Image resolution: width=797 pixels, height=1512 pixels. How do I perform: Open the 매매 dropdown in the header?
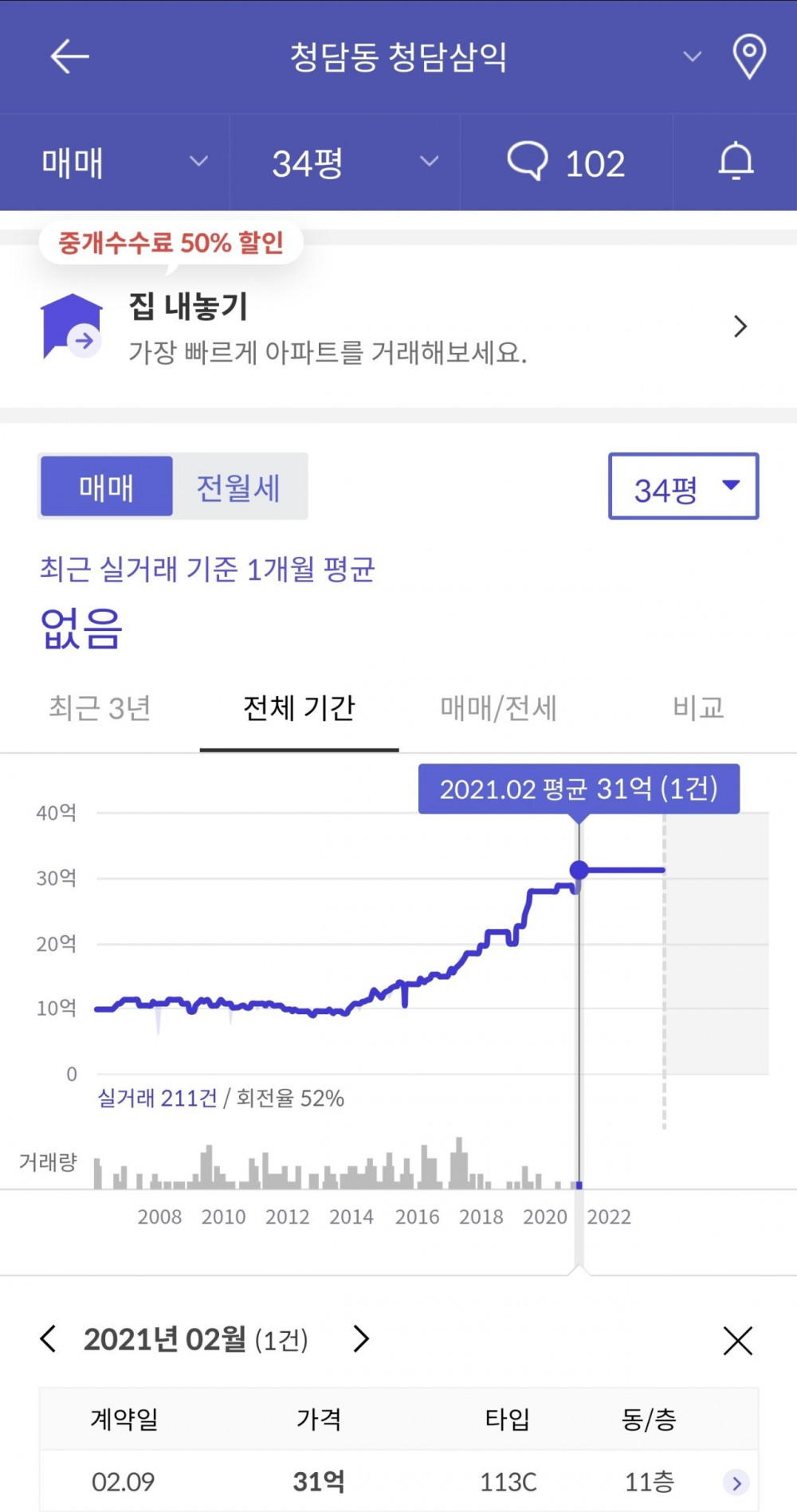(115, 163)
